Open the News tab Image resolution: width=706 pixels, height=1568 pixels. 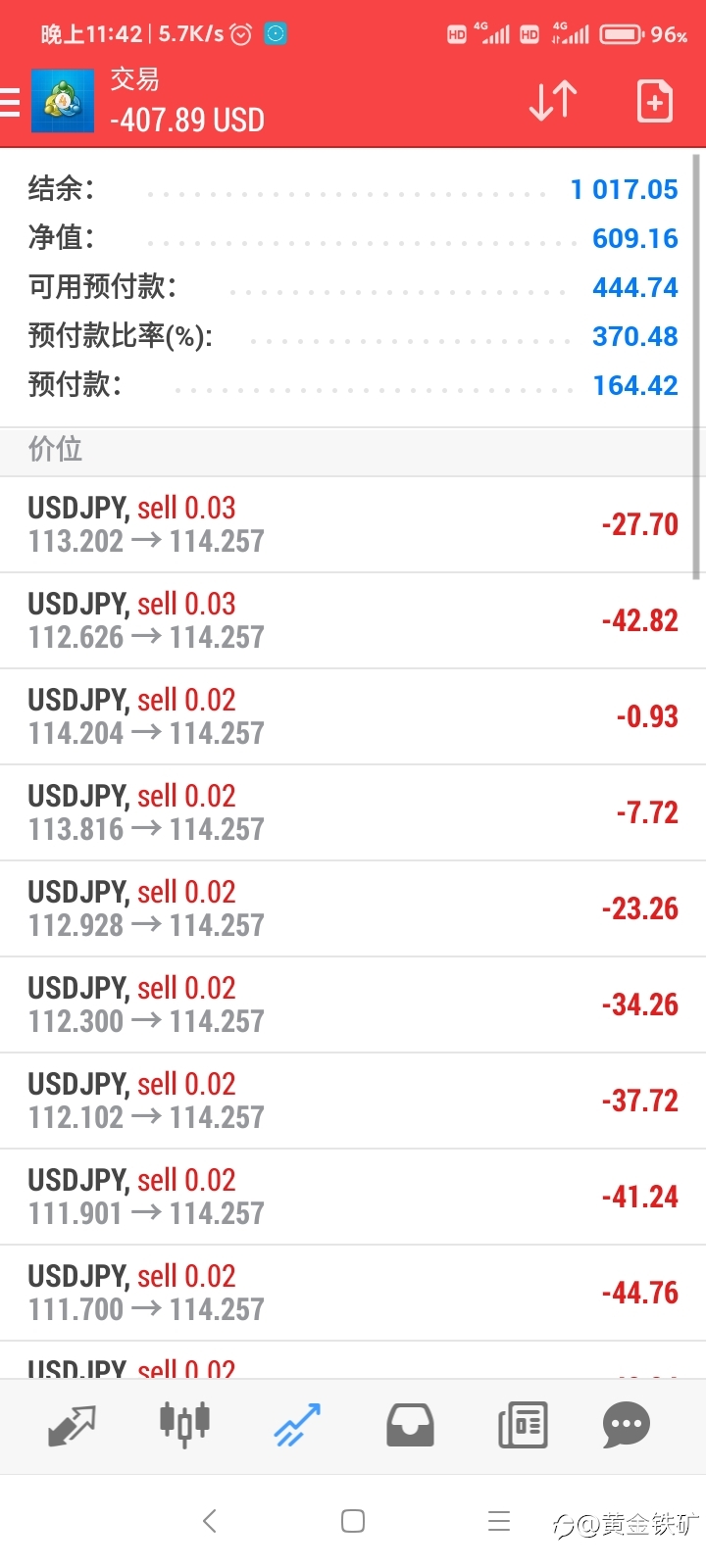pos(523,1426)
